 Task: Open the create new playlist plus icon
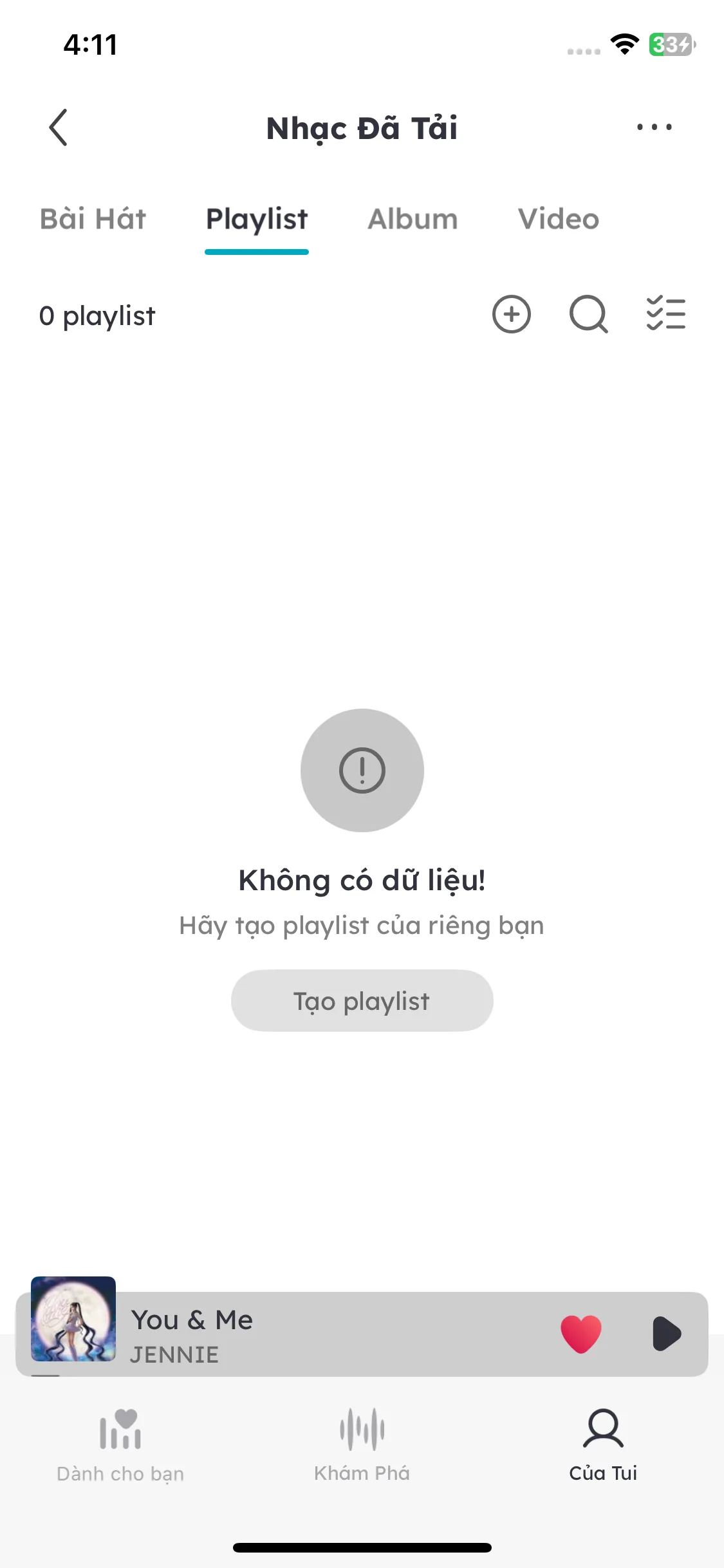pos(512,315)
